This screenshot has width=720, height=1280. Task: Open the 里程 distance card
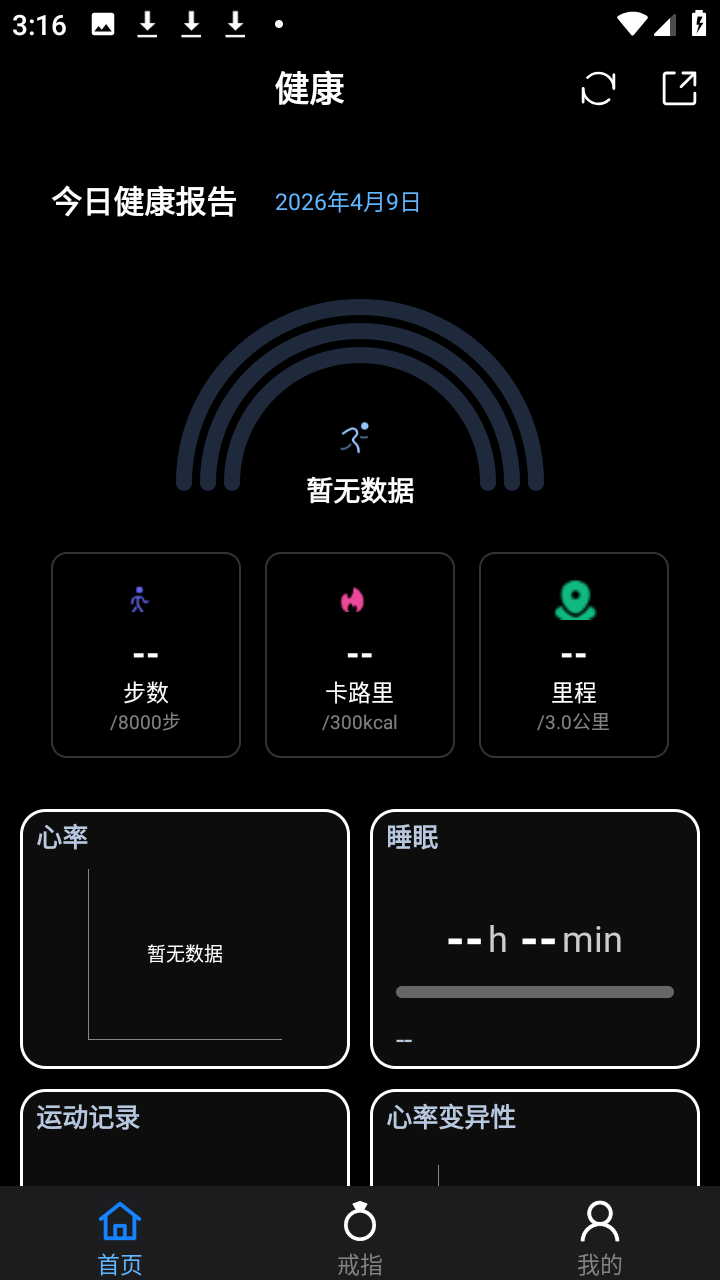click(x=574, y=655)
